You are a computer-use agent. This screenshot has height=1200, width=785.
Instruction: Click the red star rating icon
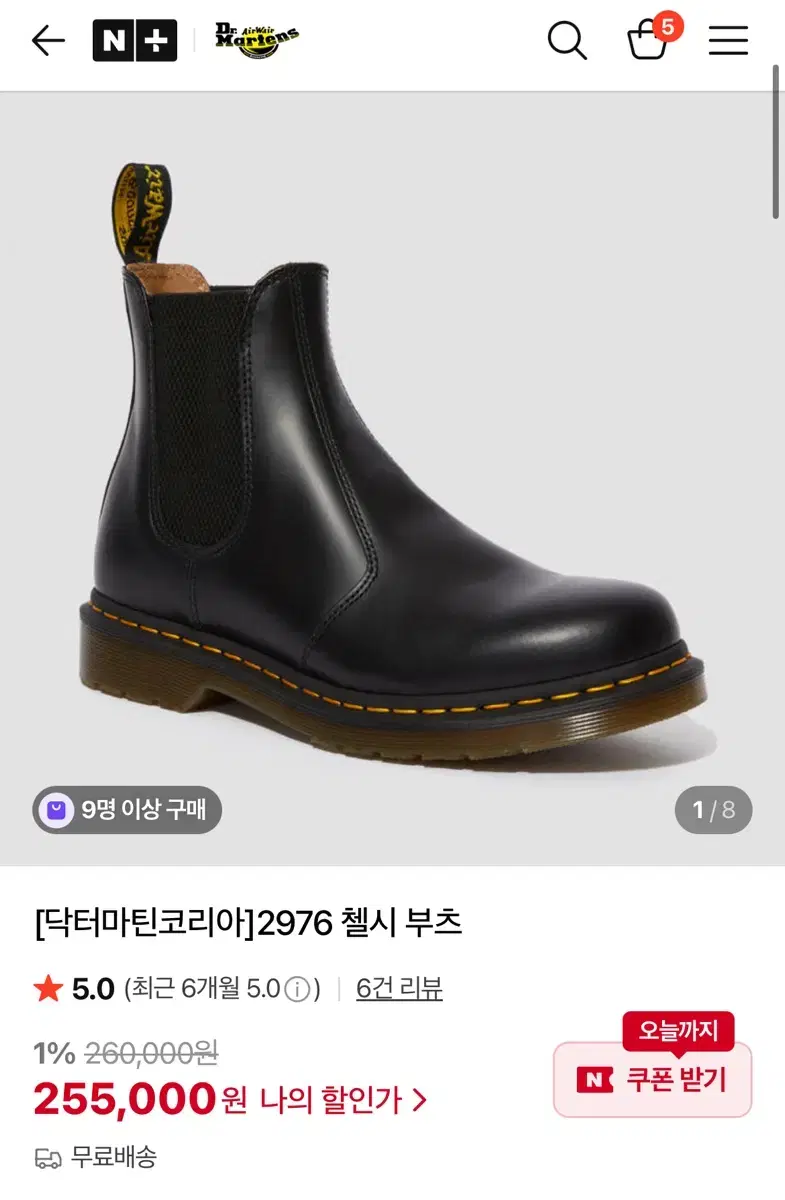point(43,987)
